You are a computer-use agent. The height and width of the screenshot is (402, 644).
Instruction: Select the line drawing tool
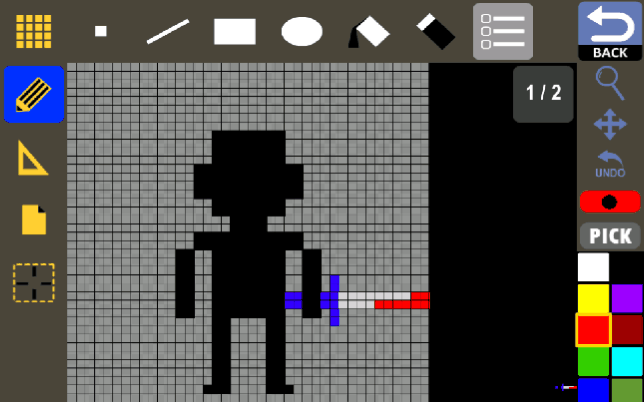pyautogui.click(x=168, y=31)
